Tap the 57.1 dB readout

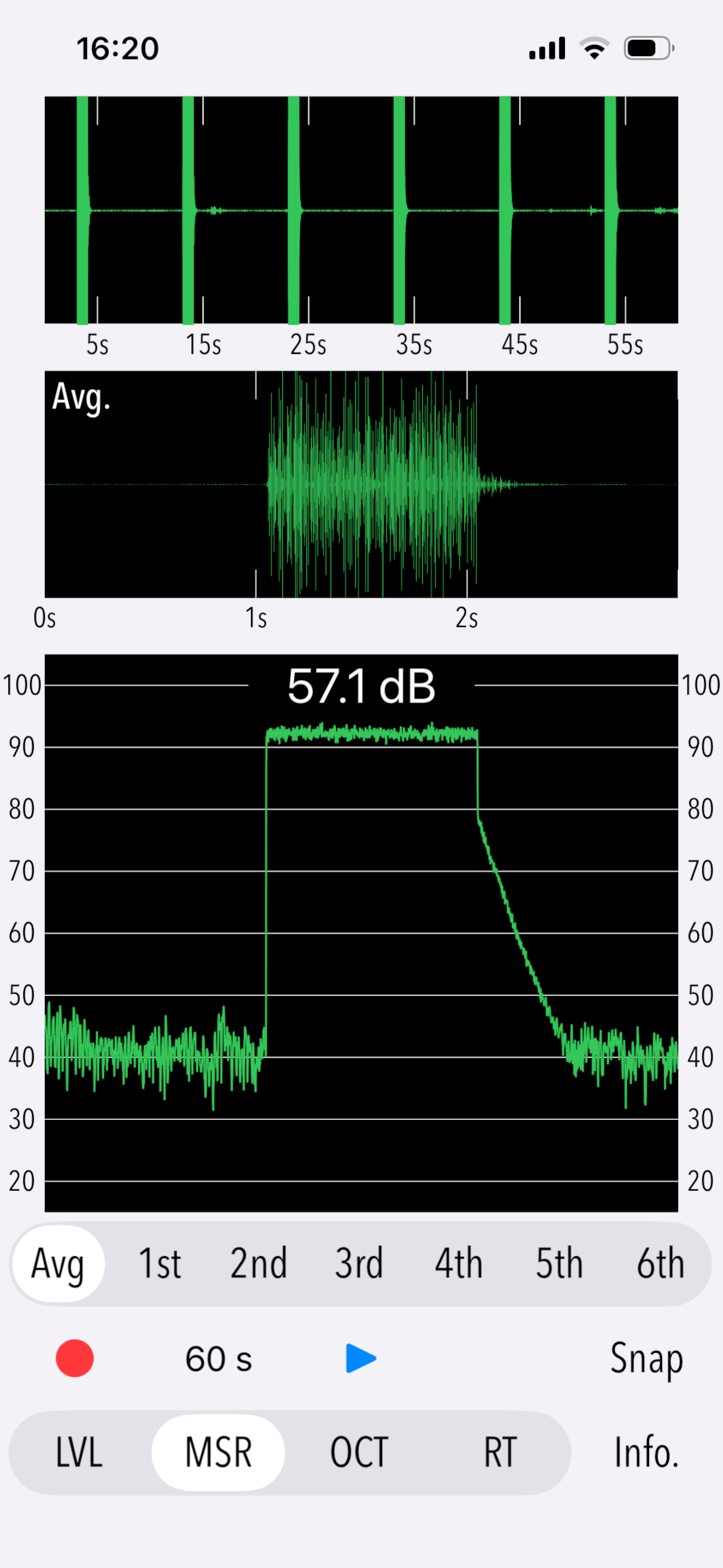(x=361, y=686)
